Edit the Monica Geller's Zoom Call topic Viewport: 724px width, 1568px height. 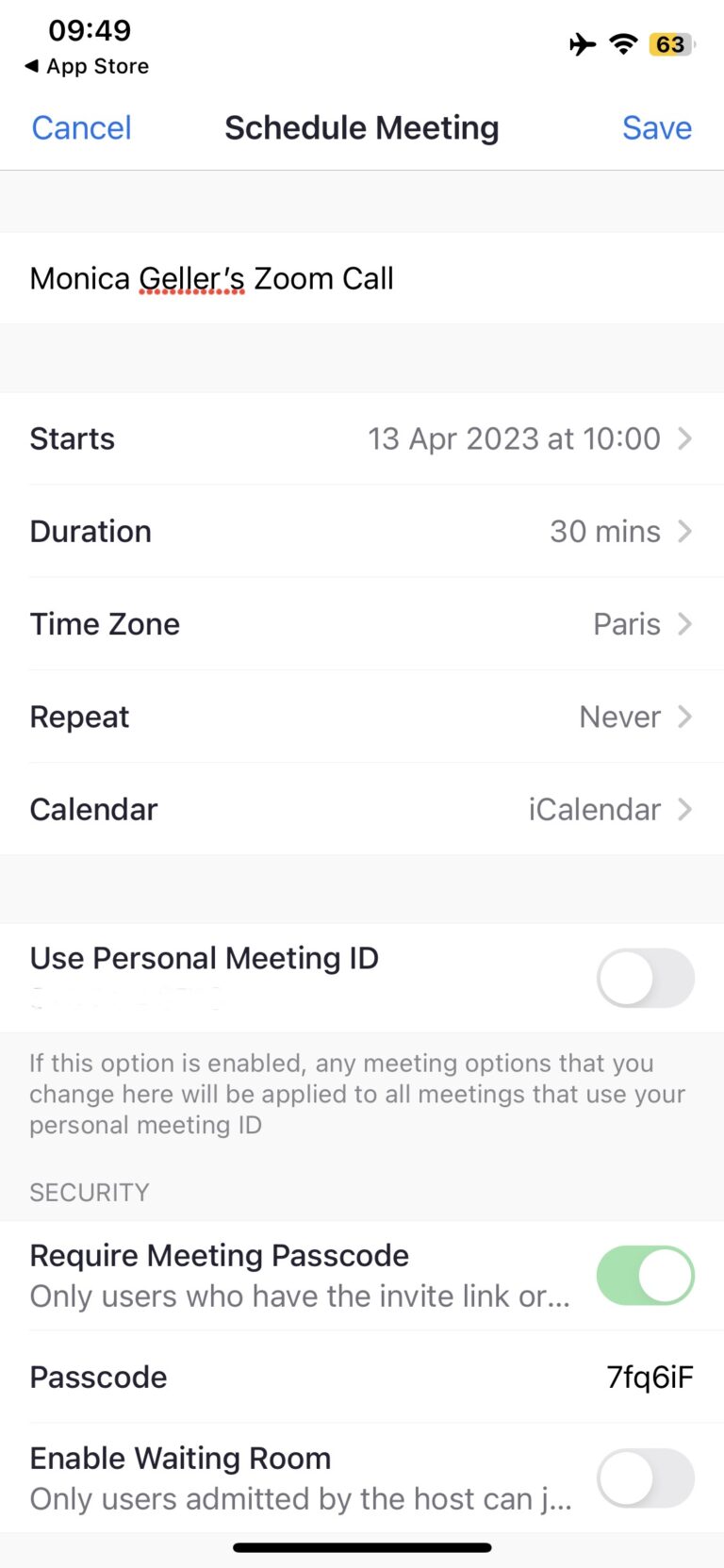tap(211, 278)
